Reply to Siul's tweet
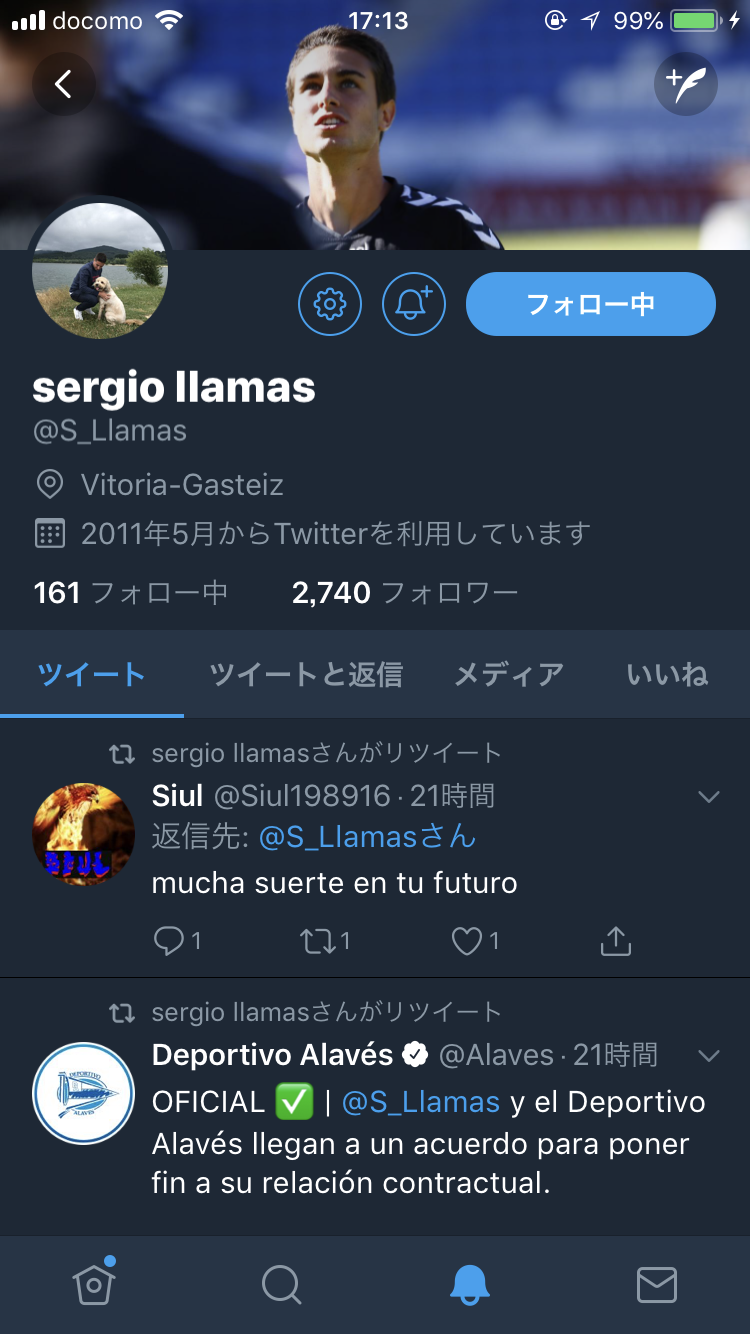750x1334 pixels. [170, 941]
